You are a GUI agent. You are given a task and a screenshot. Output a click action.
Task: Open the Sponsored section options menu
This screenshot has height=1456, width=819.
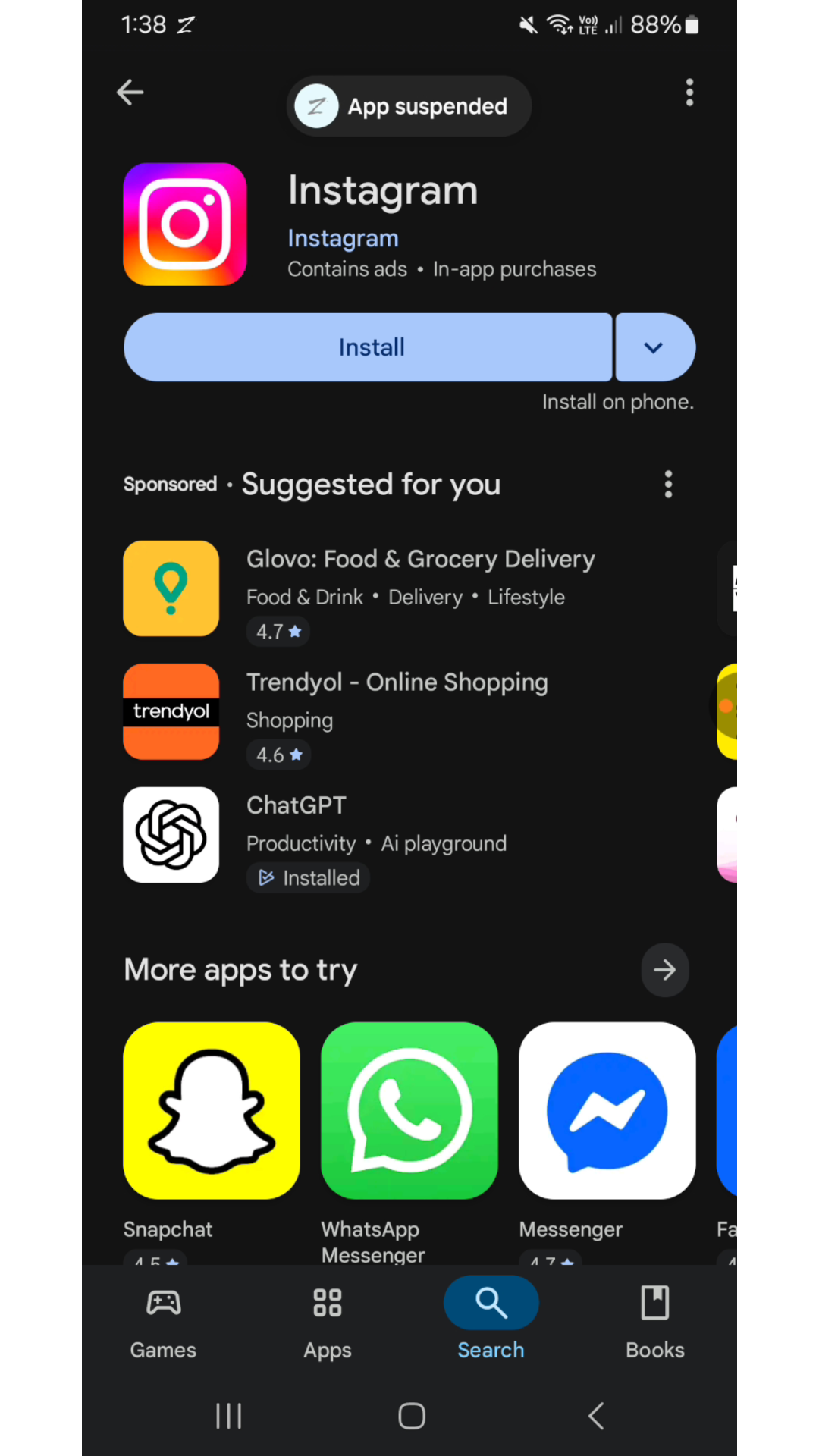(667, 484)
